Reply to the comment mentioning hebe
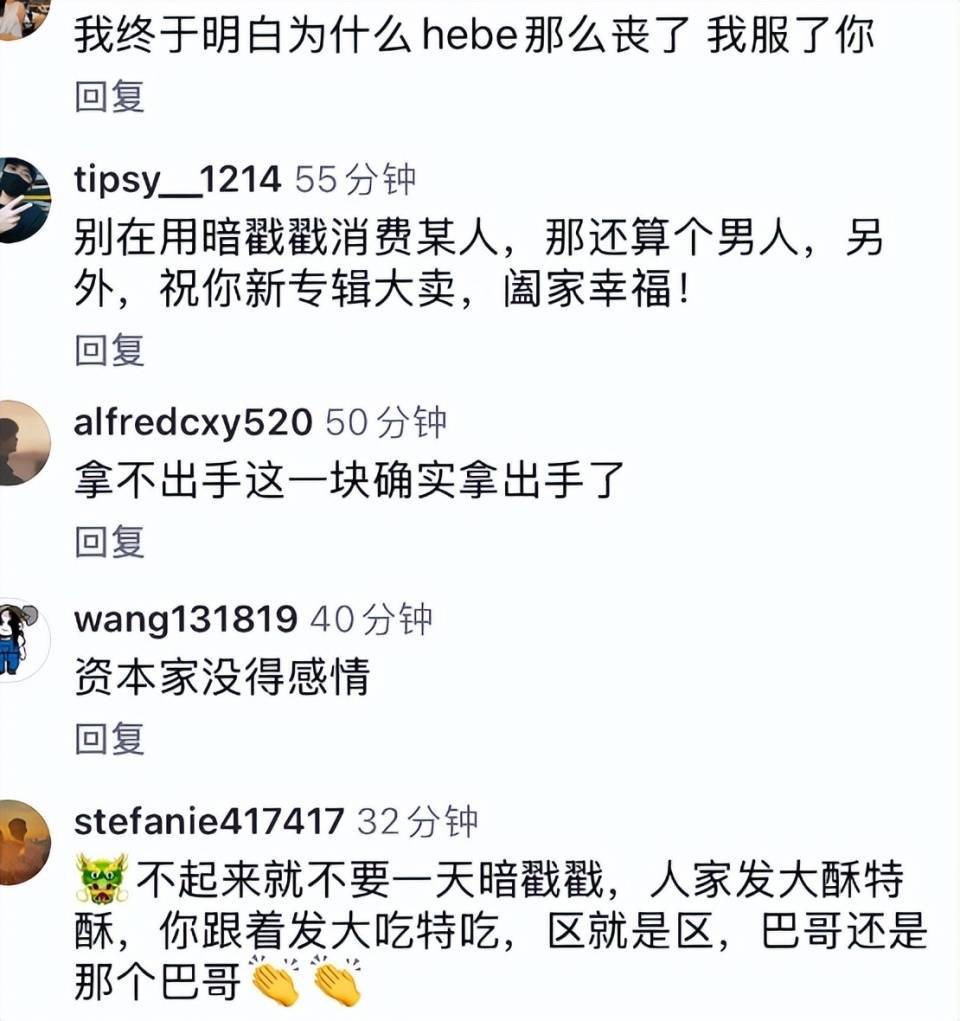 110,97
